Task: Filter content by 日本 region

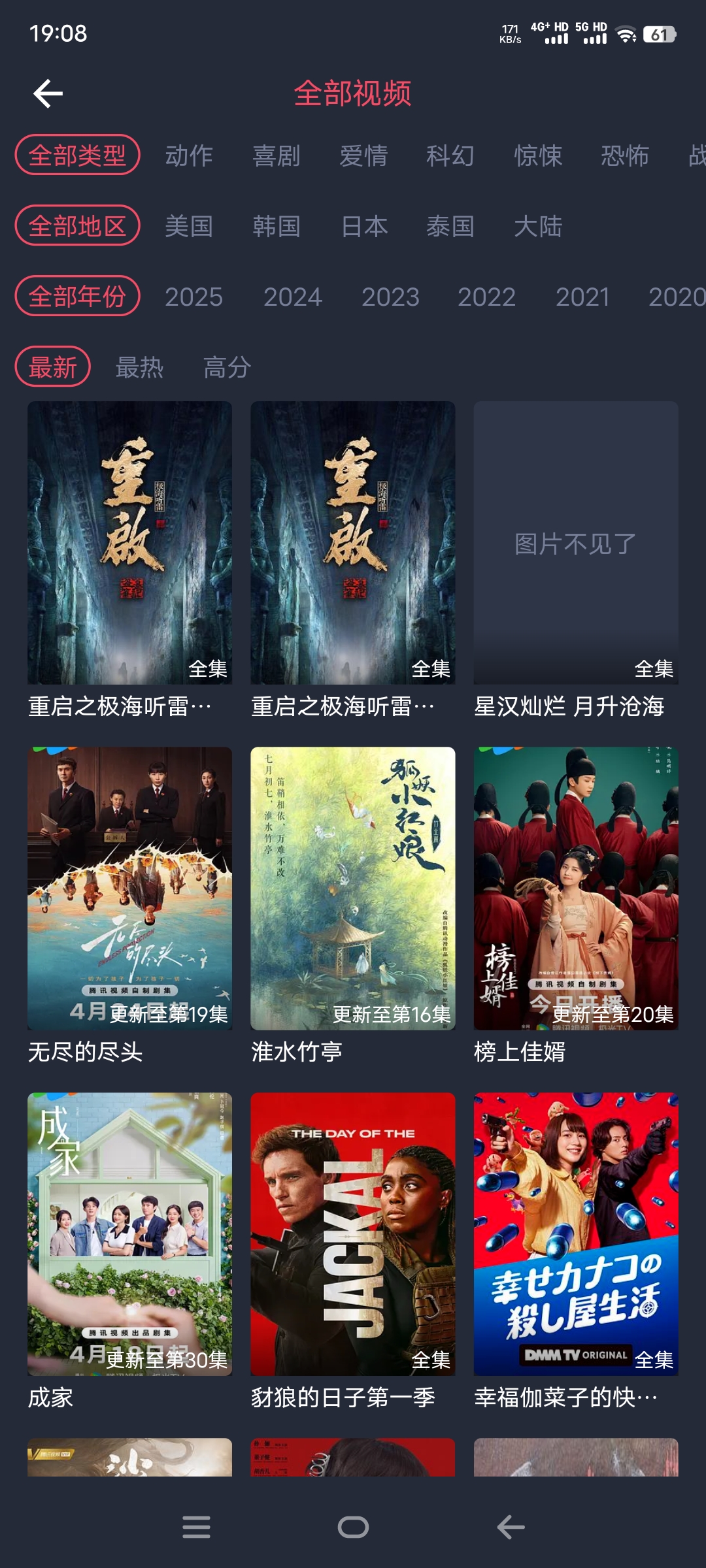Action: [x=364, y=226]
